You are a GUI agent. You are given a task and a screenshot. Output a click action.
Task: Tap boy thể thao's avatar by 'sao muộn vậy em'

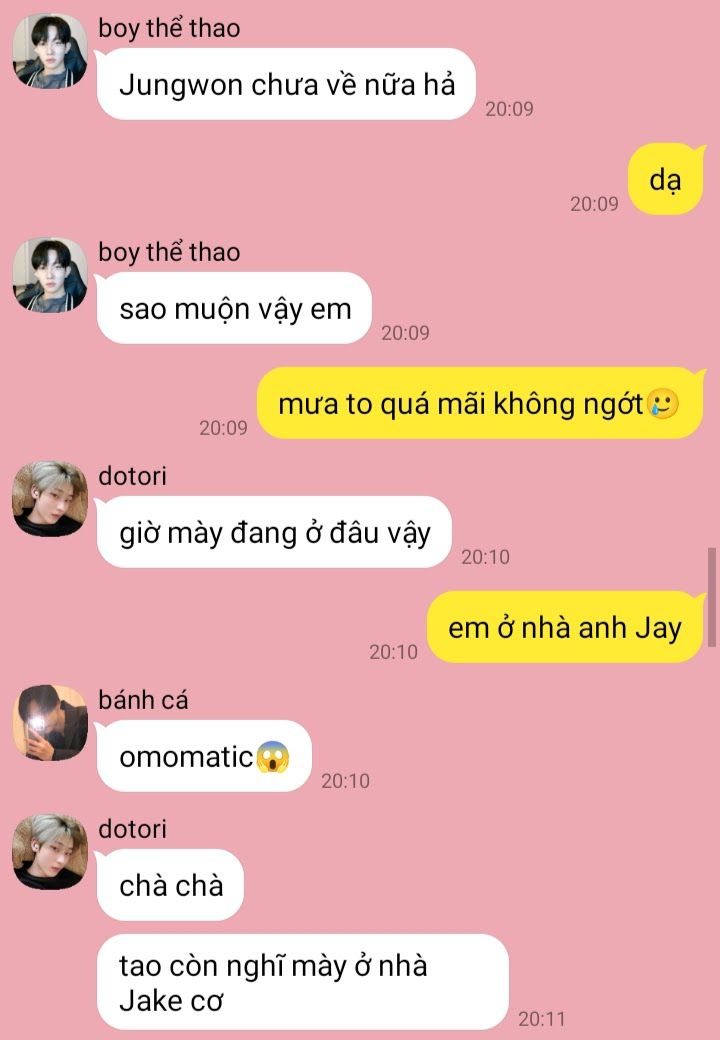coord(50,275)
